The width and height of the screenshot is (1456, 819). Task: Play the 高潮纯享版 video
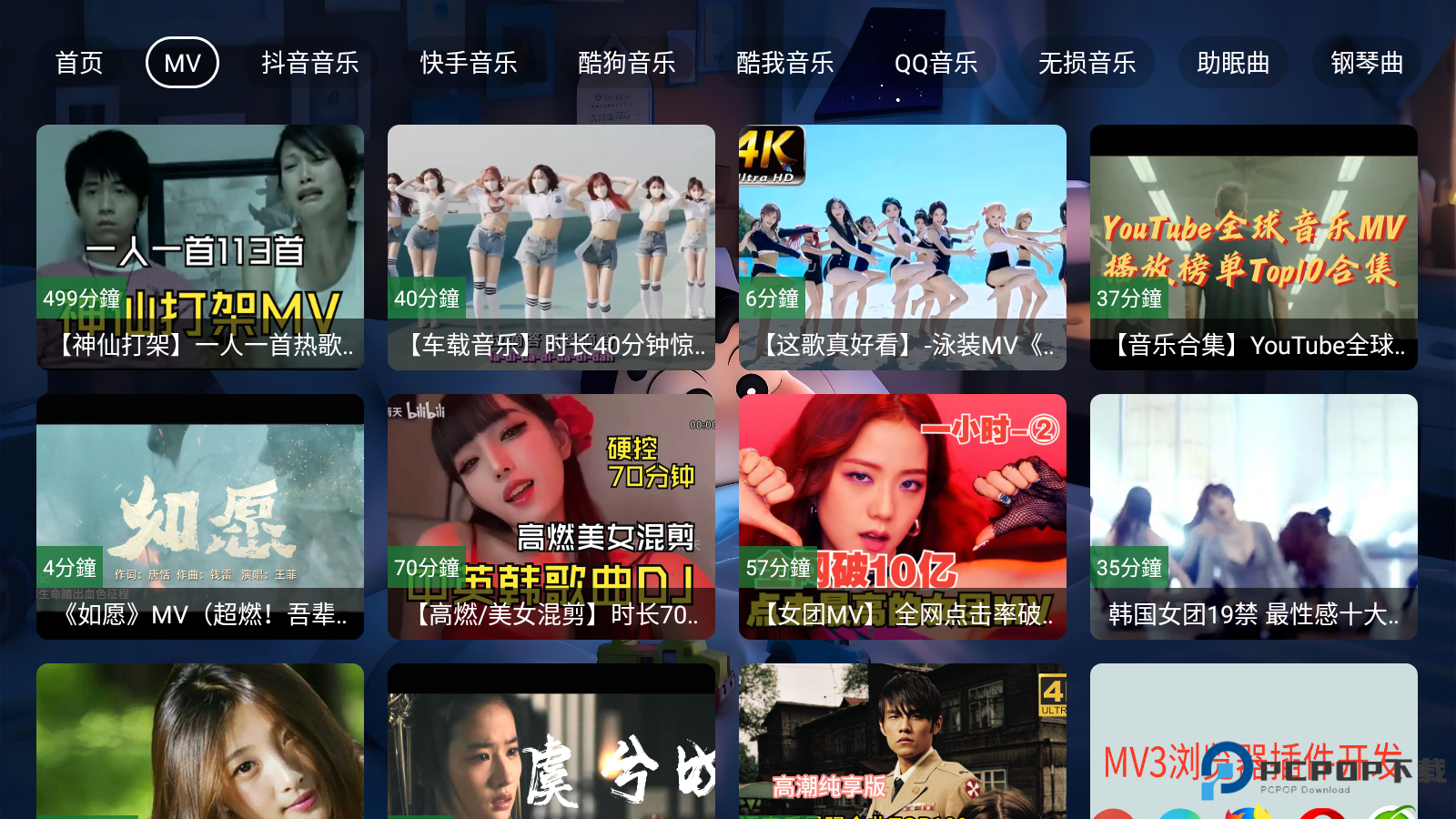(903, 742)
